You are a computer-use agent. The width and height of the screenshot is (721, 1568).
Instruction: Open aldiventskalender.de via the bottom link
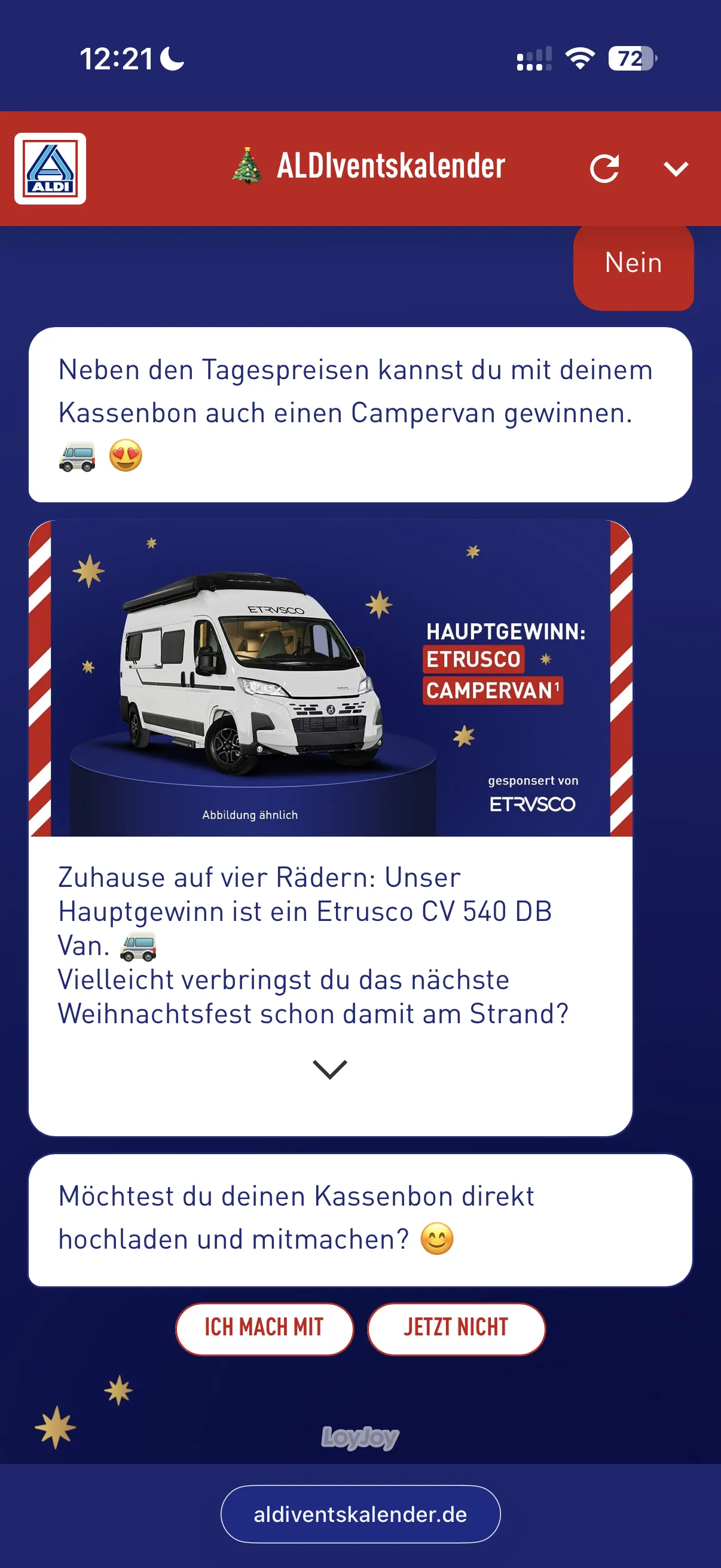click(x=360, y=1514)
